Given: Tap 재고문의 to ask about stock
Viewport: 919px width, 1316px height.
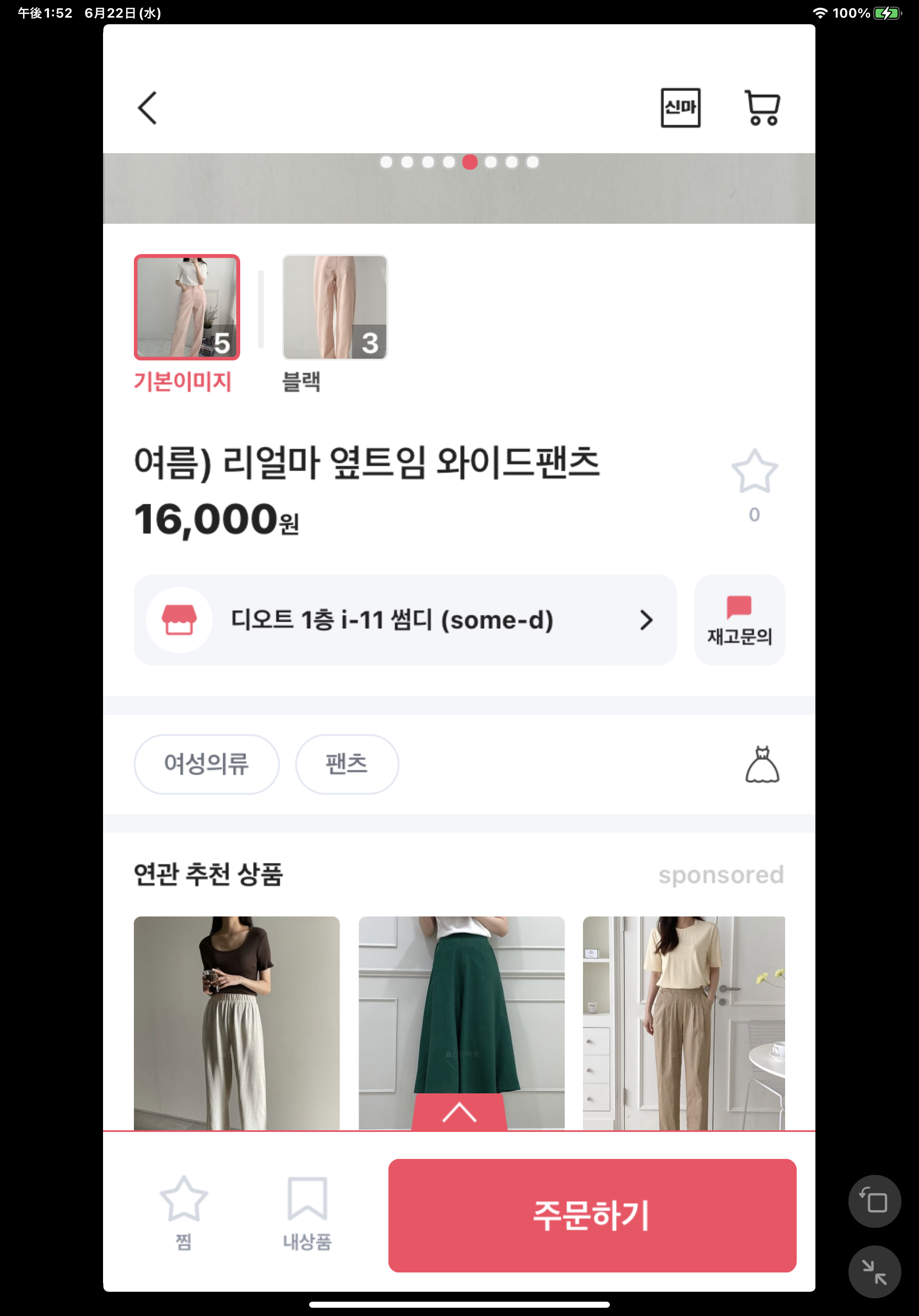Looking at the screenshot, I should [x=739, y=620].
